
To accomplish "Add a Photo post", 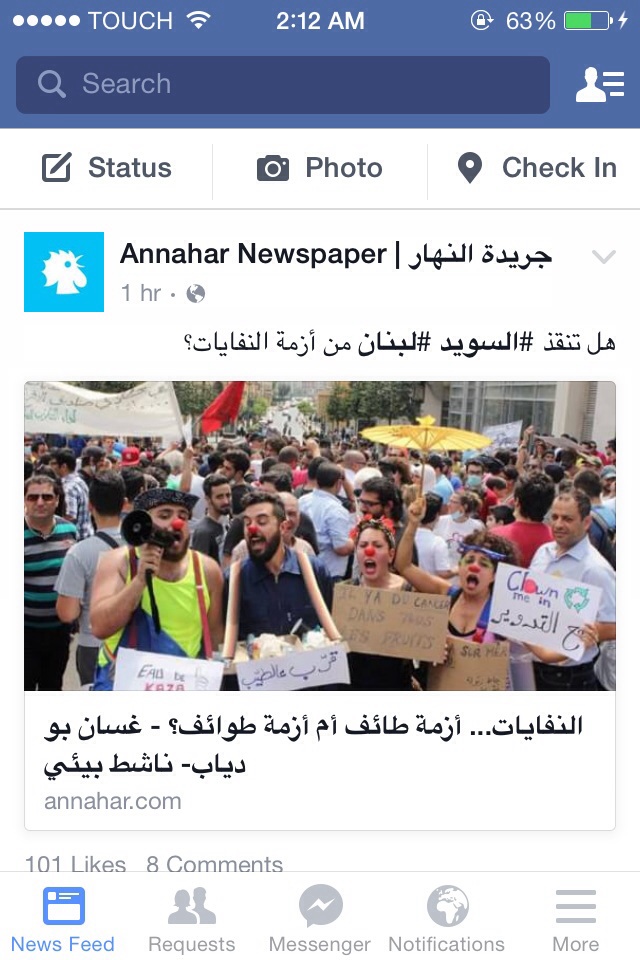I will (x=320, y=168).
